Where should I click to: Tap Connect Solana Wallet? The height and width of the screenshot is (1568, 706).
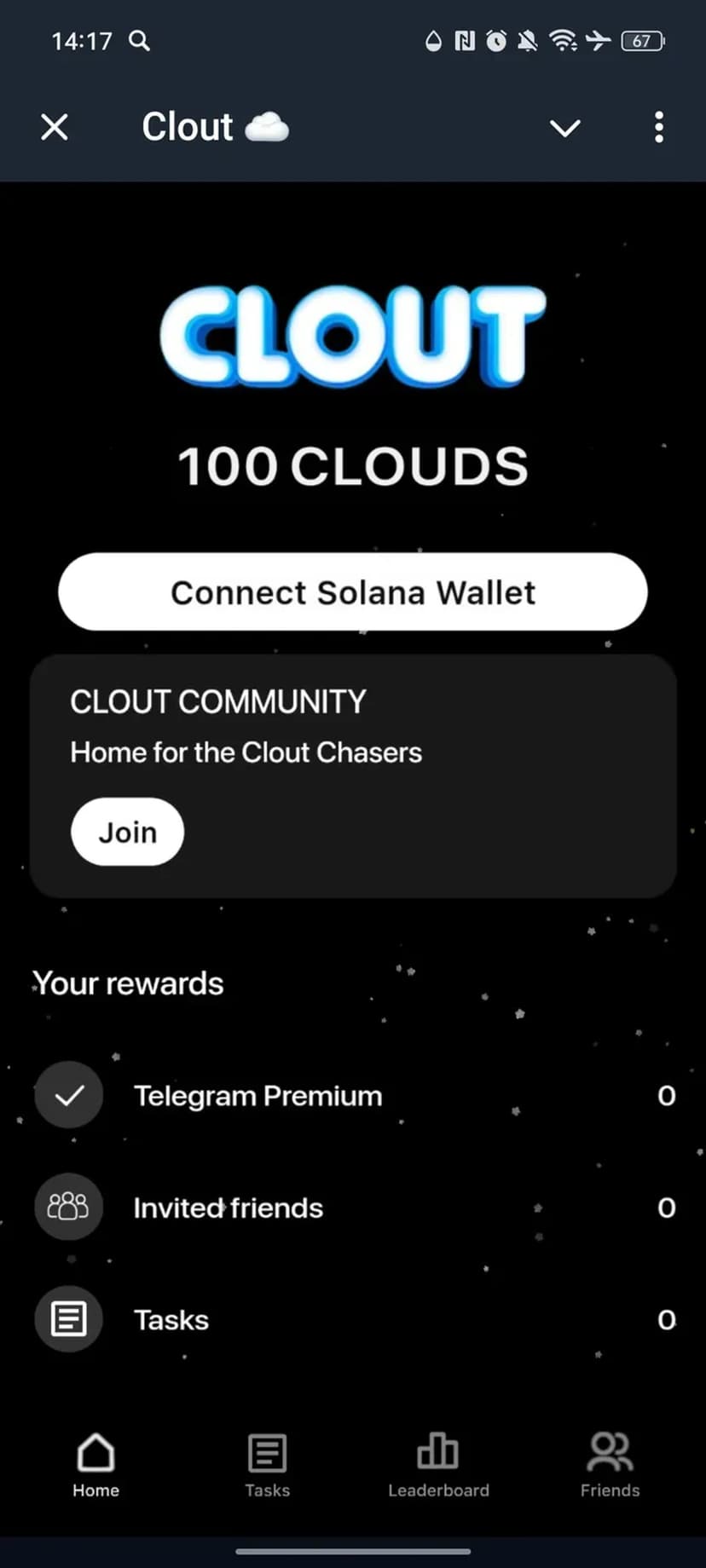click(x=353, y=592)
